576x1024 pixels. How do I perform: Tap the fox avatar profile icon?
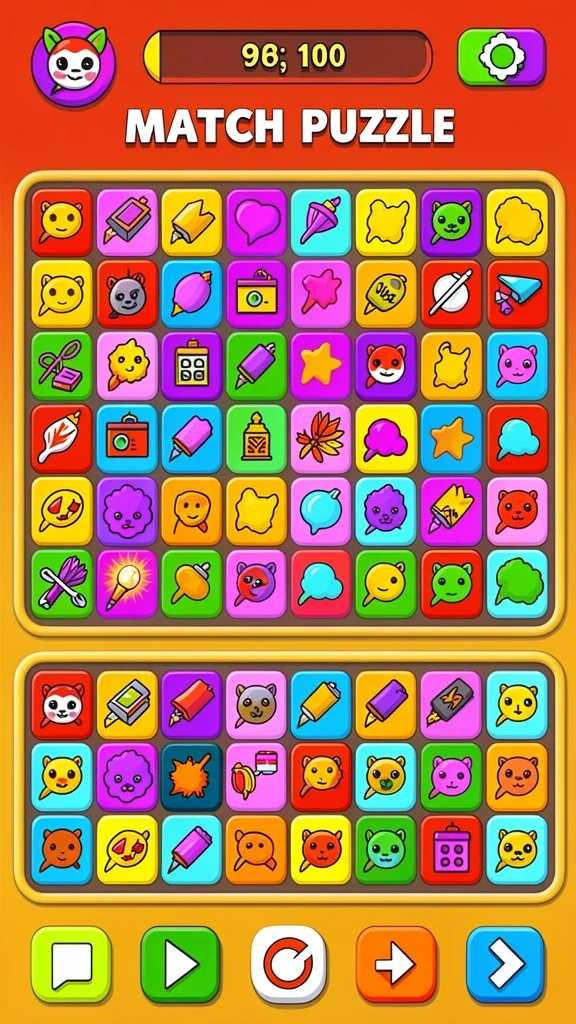pyautogui.click(x=73, y=63)
